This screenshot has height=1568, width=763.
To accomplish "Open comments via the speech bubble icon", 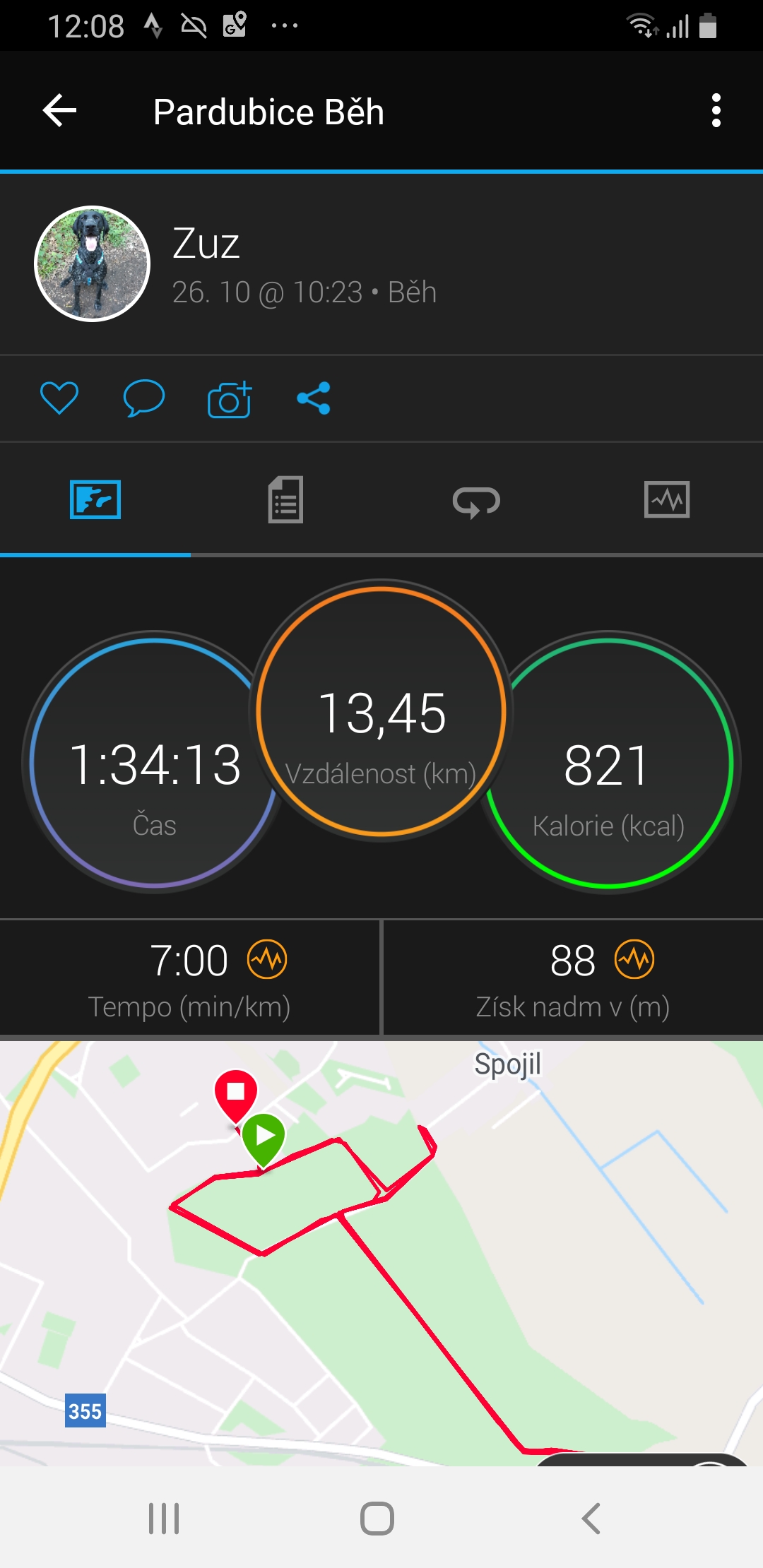I will 144,398.
